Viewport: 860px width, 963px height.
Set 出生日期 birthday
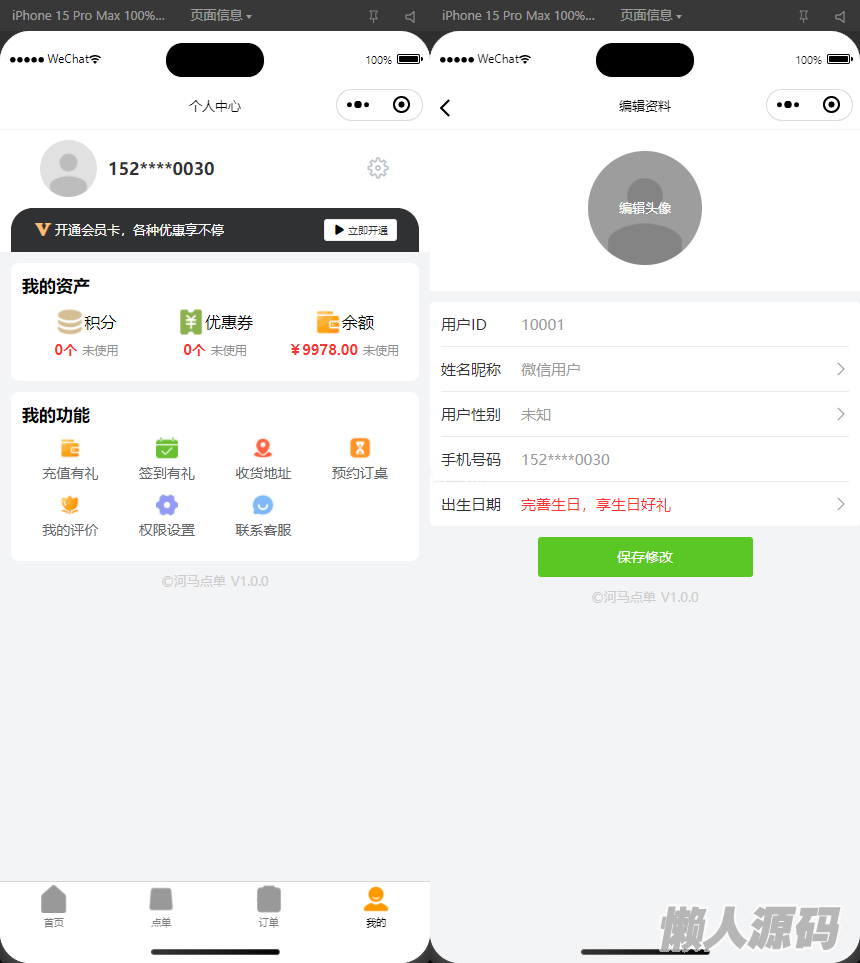click(644, 505)
